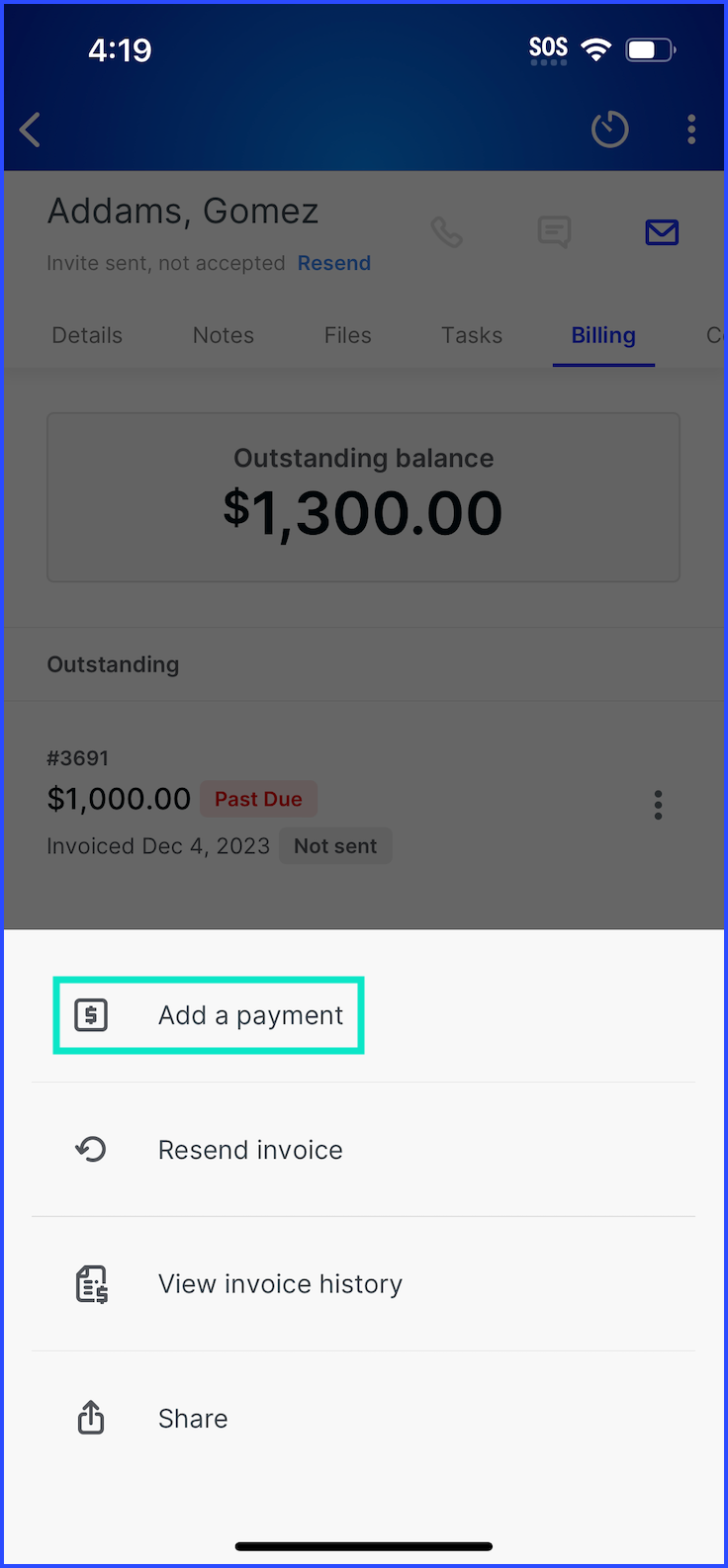Call Gomez Addams via phone icon

[446, 232]
